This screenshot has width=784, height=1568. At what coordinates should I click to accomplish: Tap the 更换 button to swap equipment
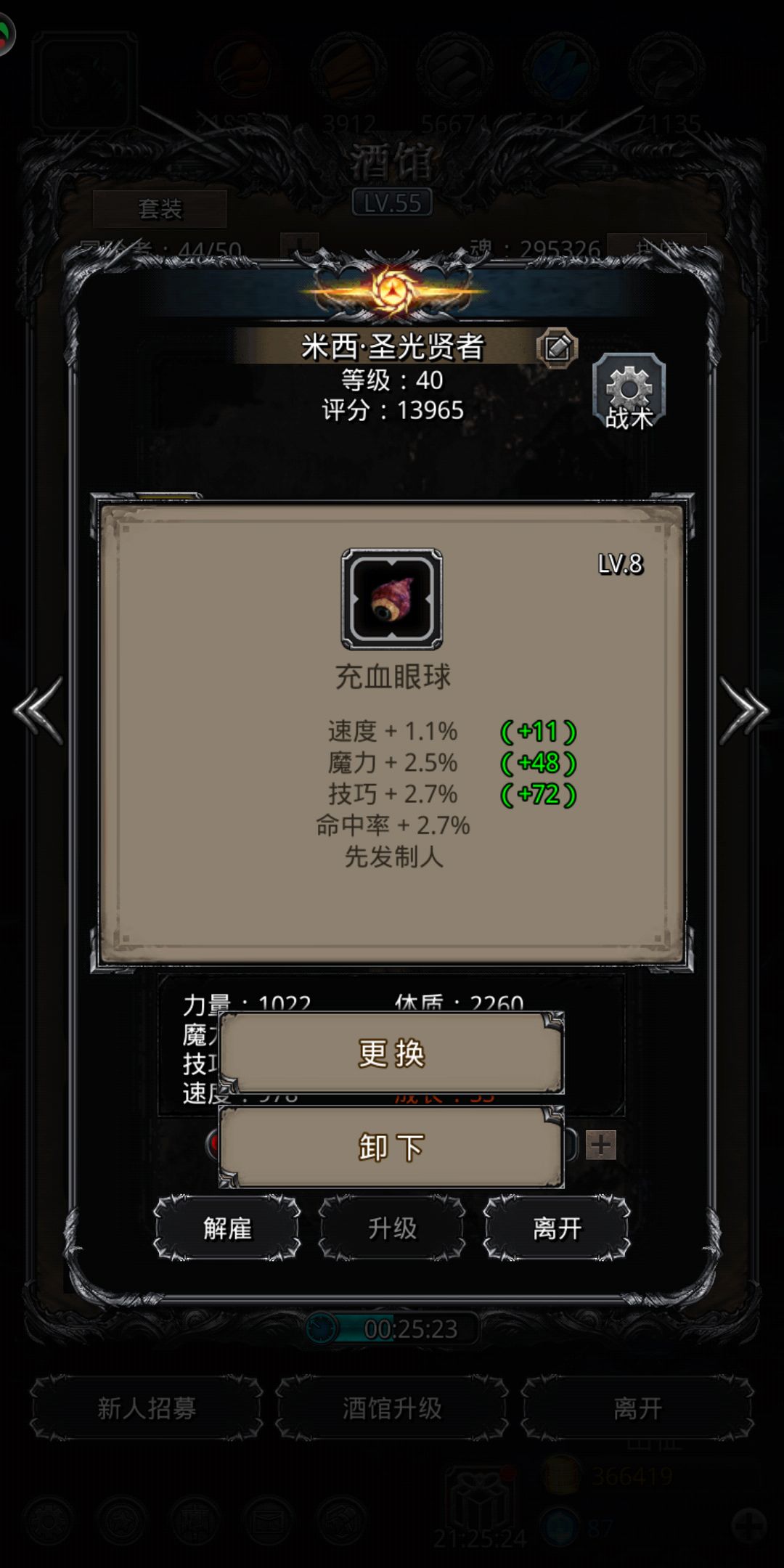pyautogui.click(x=391, y=1053)
